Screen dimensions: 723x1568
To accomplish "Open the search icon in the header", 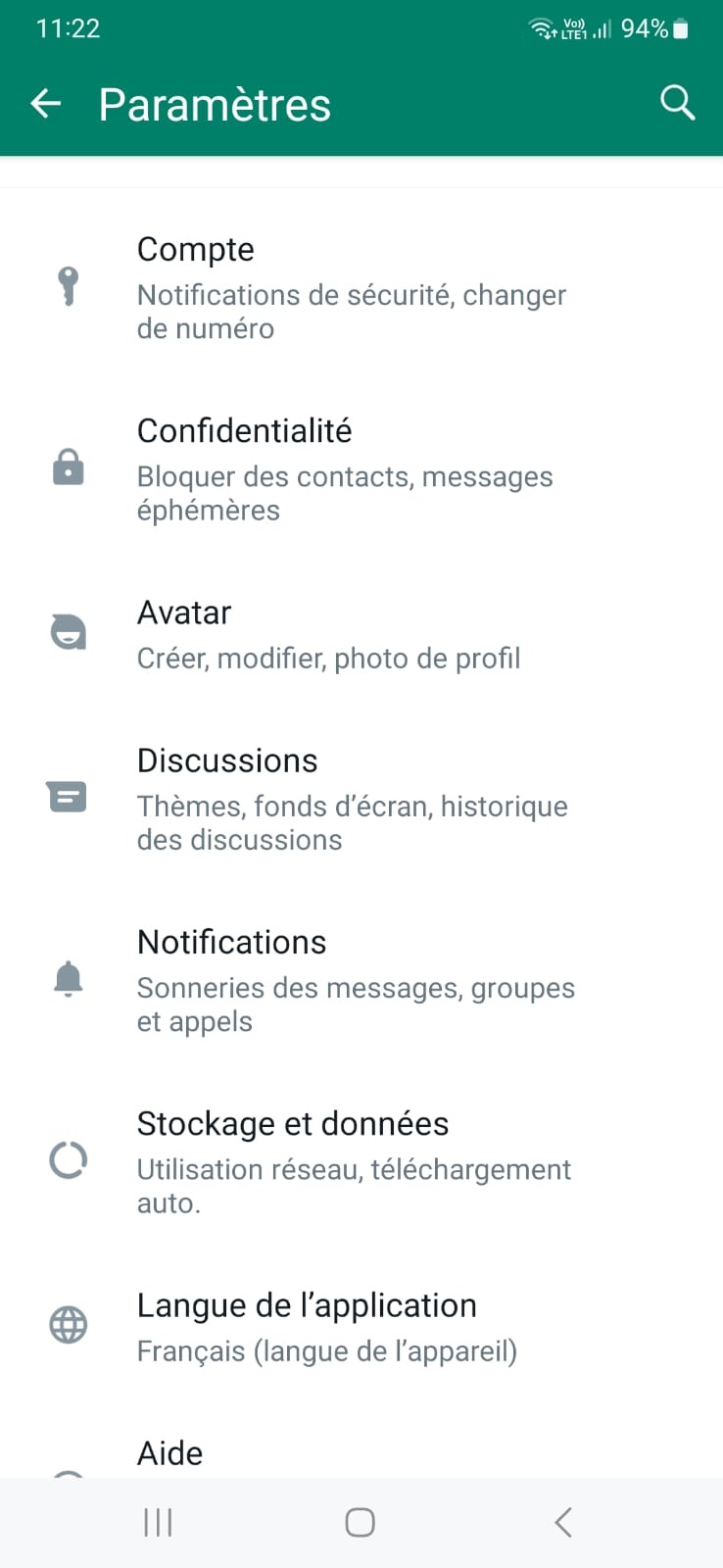I will [677, 102].
